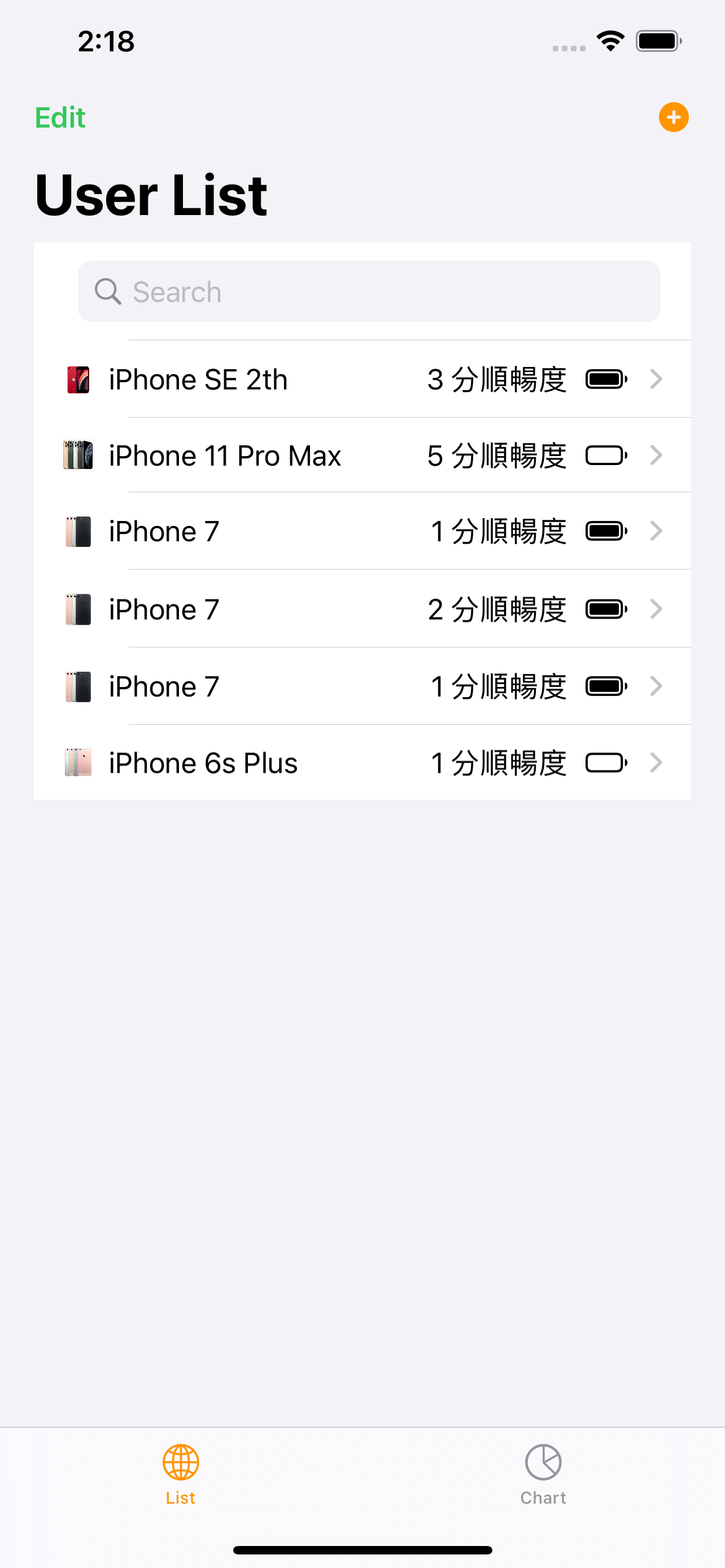Select the iPhone 11 Pro Max entry
Image resolution: width=725 pixels, height=1568 pixels.
pyautogui.click(x=225, y=455)
